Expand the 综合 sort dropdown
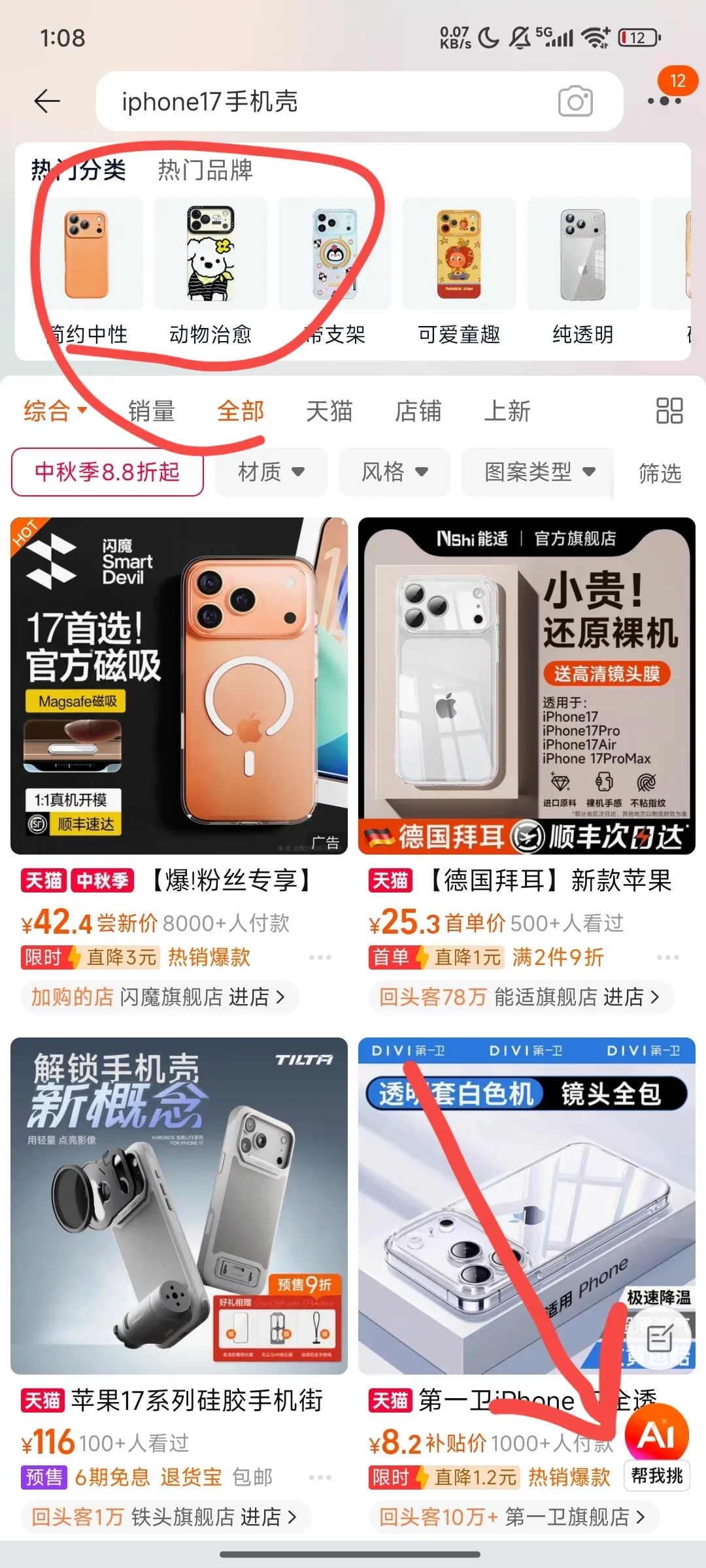The image size is (706, 1568). pyautogui.click(x=56, y=412)
